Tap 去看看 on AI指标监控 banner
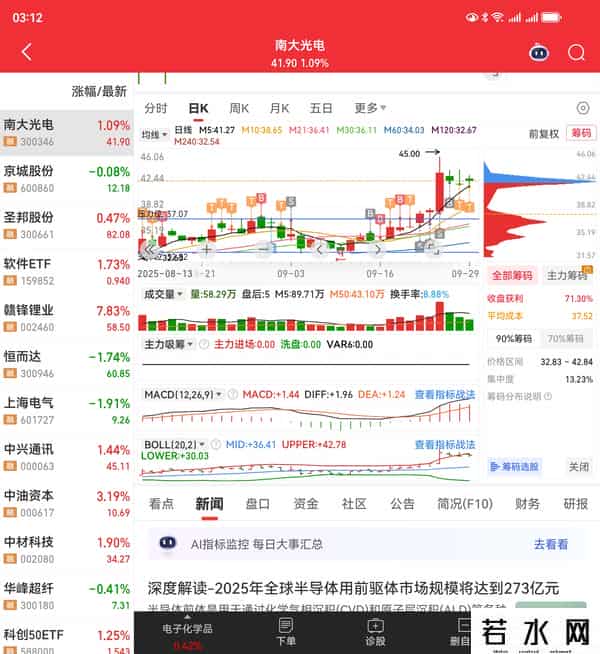 [550, 544]
